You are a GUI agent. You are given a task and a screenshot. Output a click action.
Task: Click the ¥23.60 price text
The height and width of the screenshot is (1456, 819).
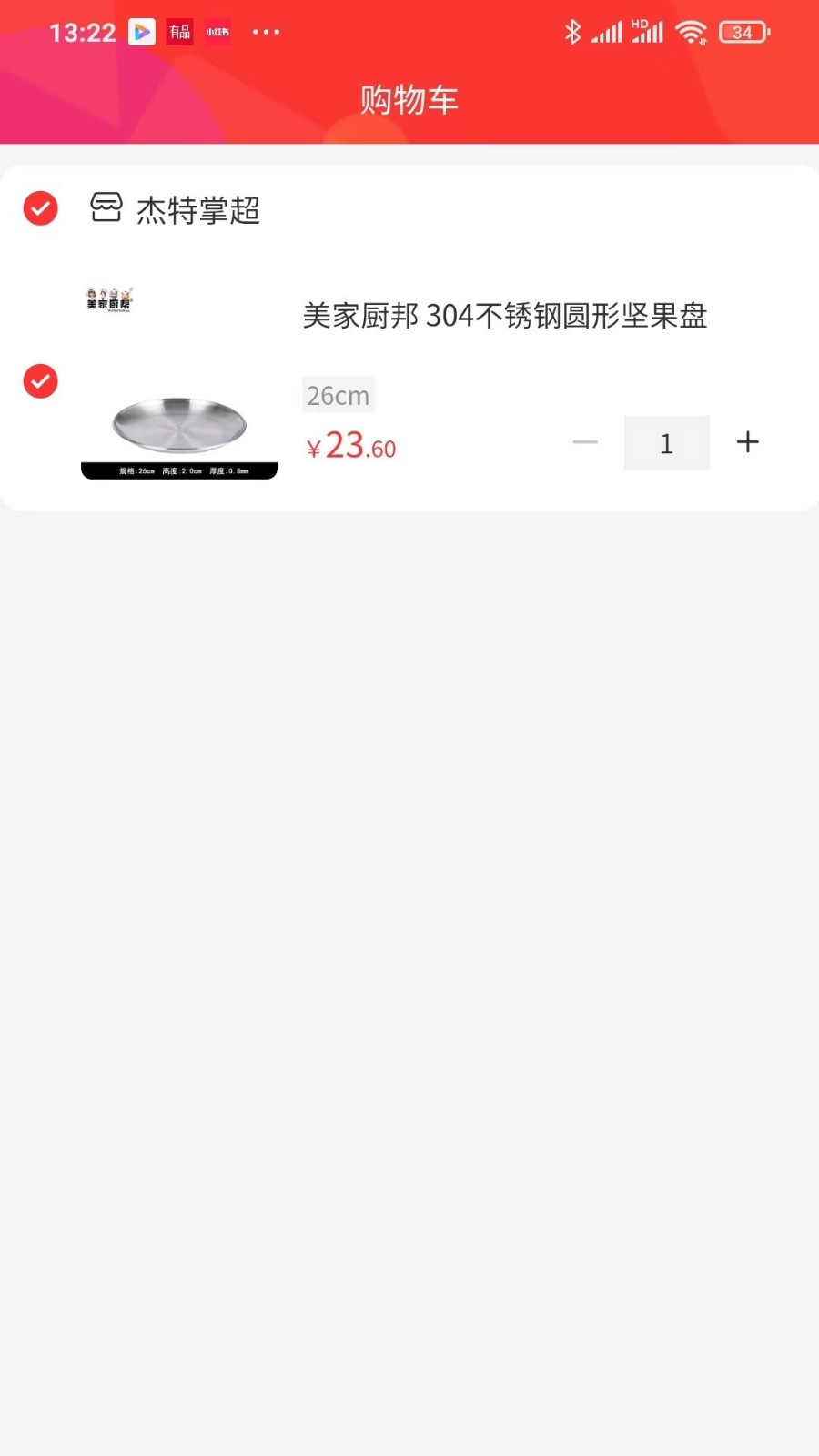[x=350, y=446]
